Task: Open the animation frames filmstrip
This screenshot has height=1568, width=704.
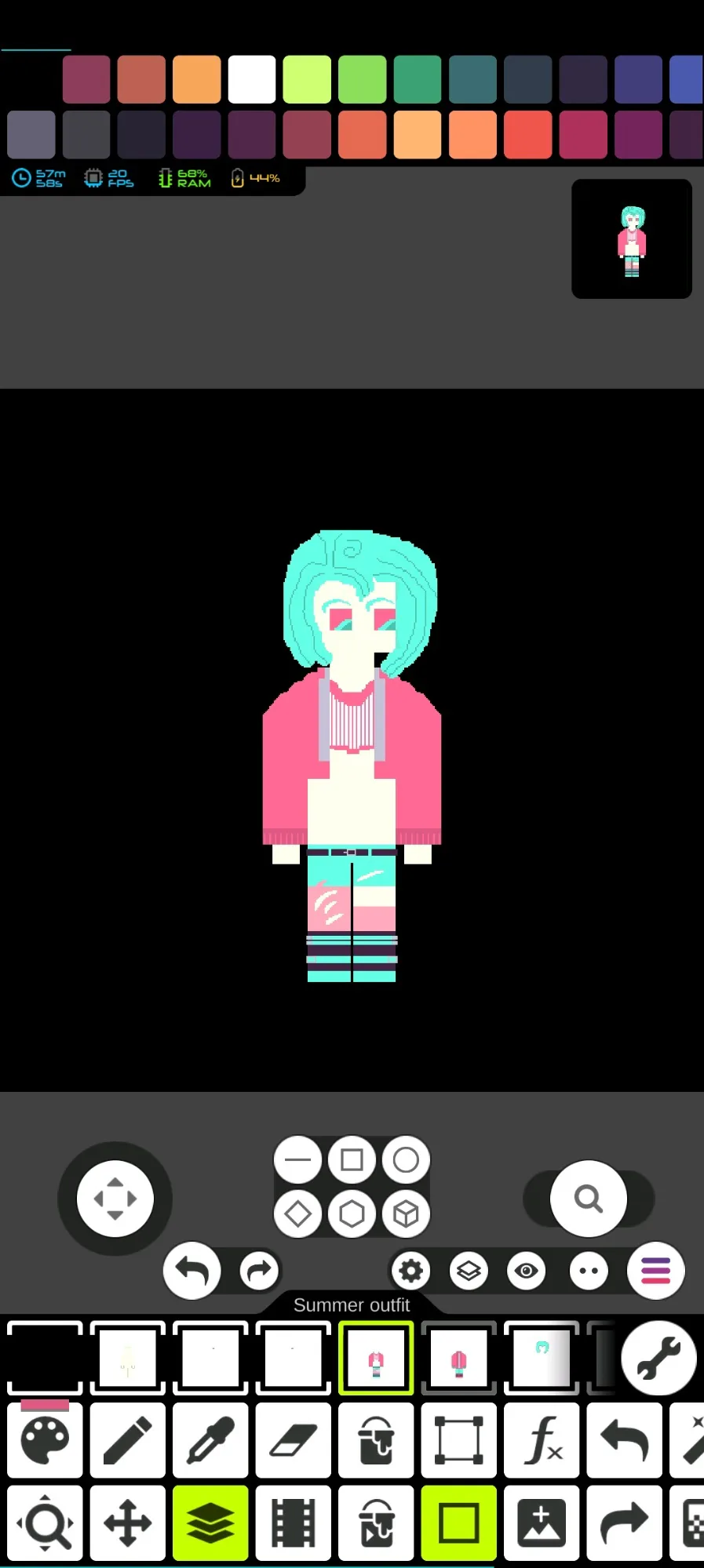Action: click(x=294, y=1523)
